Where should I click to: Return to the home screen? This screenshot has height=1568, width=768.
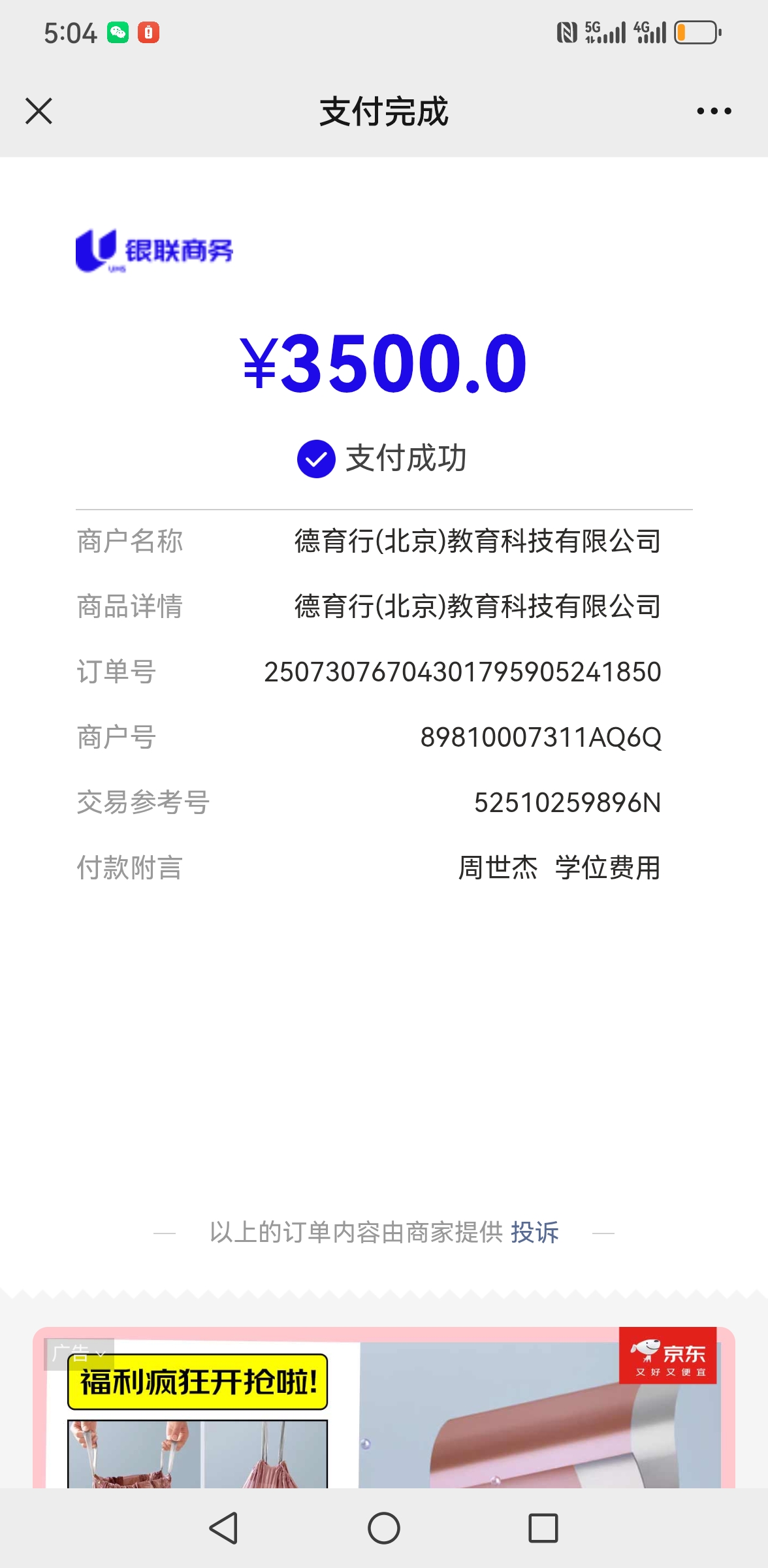(384, 1528)
